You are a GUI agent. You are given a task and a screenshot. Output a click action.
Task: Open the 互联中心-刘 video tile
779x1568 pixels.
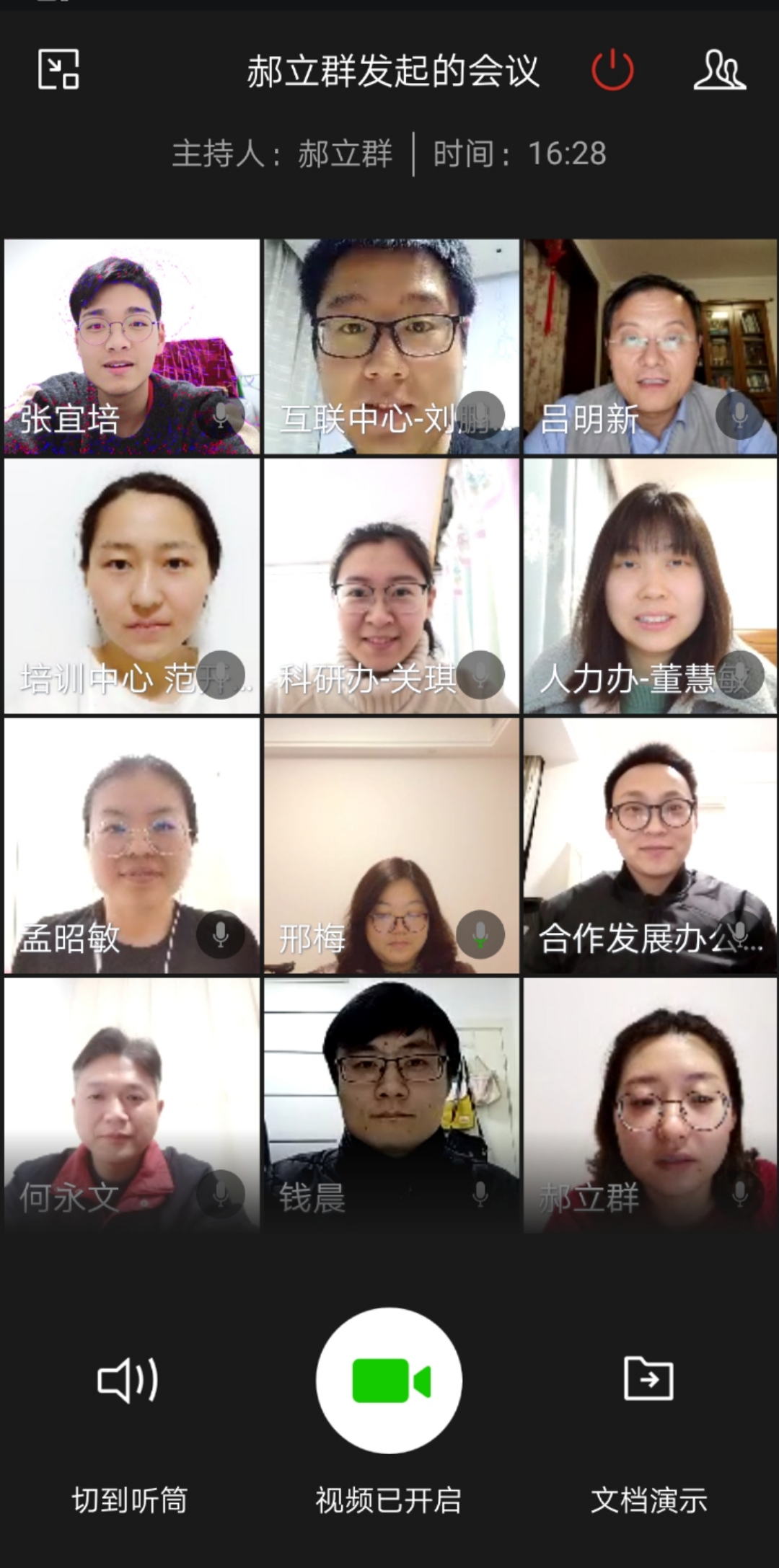(x=391, y=347)
